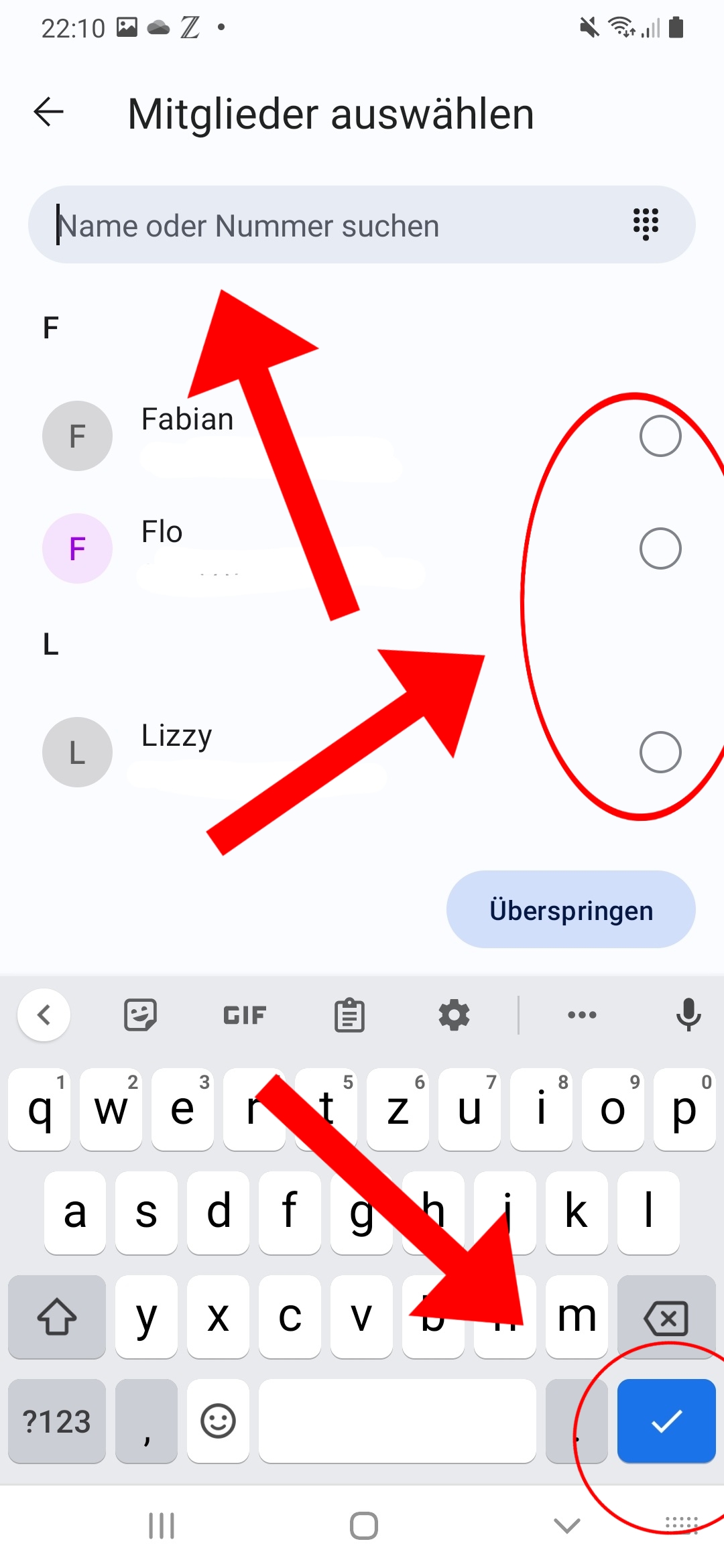The image size is (724, 1568).
Task: Hide the keyboard with the down chevron
Action: (x=567, y=1526)
